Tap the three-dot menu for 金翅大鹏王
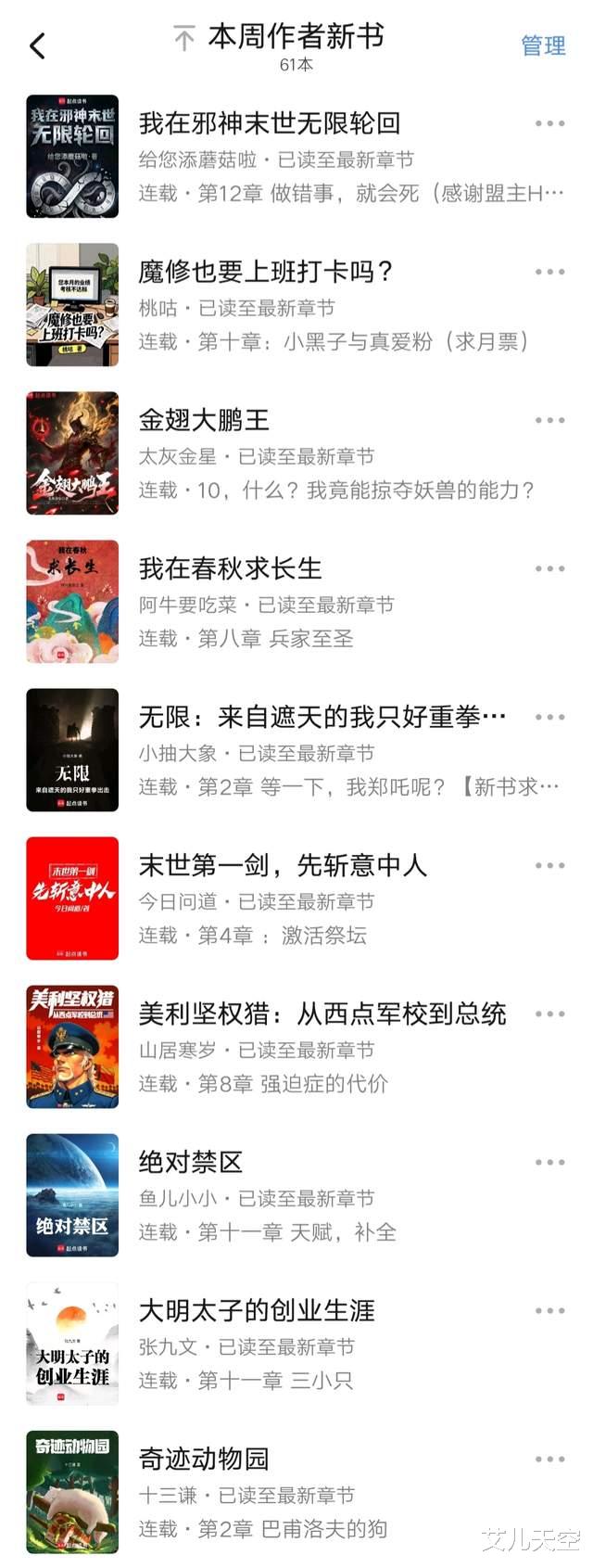The height and width of the screenshot is (1568, 593). click(x=549, y=420)
